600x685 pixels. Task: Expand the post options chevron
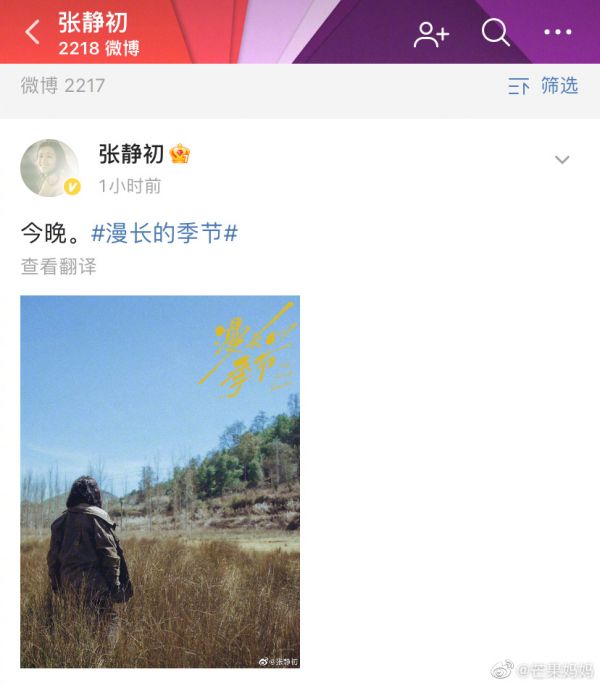click(x=562, y=160)
